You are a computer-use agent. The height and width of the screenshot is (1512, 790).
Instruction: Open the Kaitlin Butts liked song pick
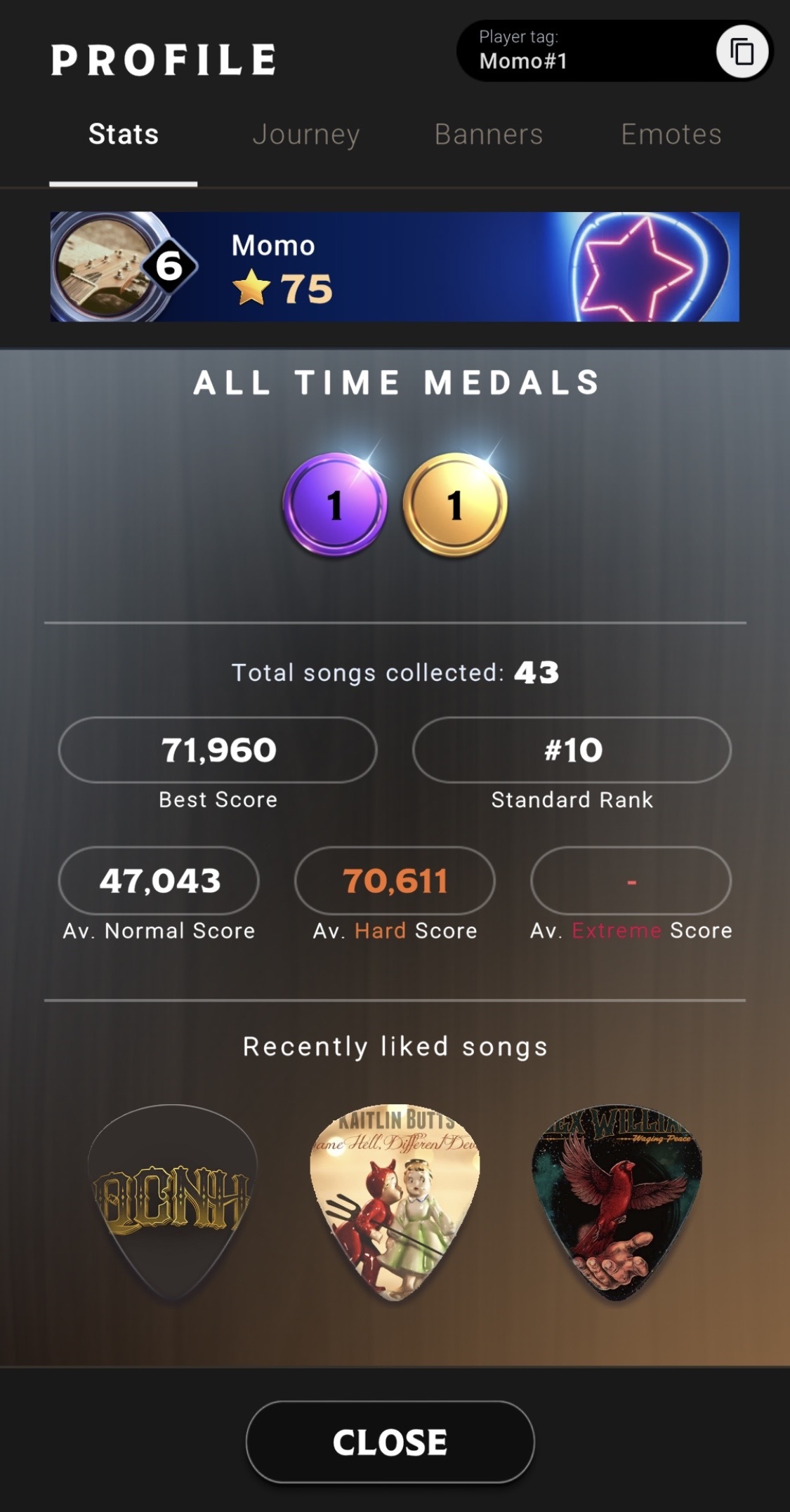(x=395, y=1200)
